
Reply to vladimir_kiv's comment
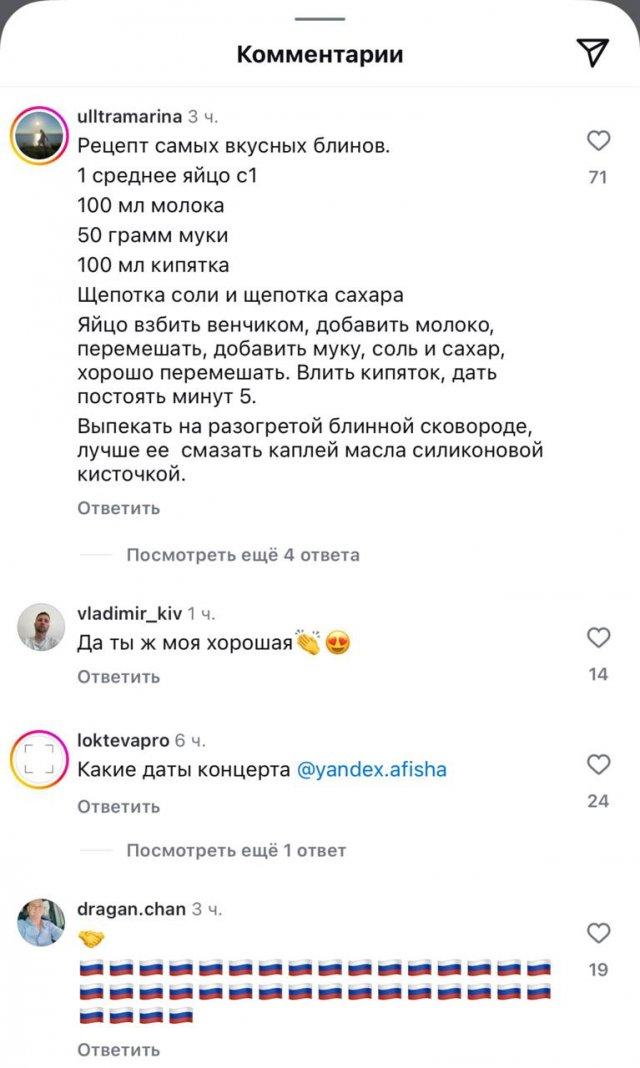[x=118, y=677]
